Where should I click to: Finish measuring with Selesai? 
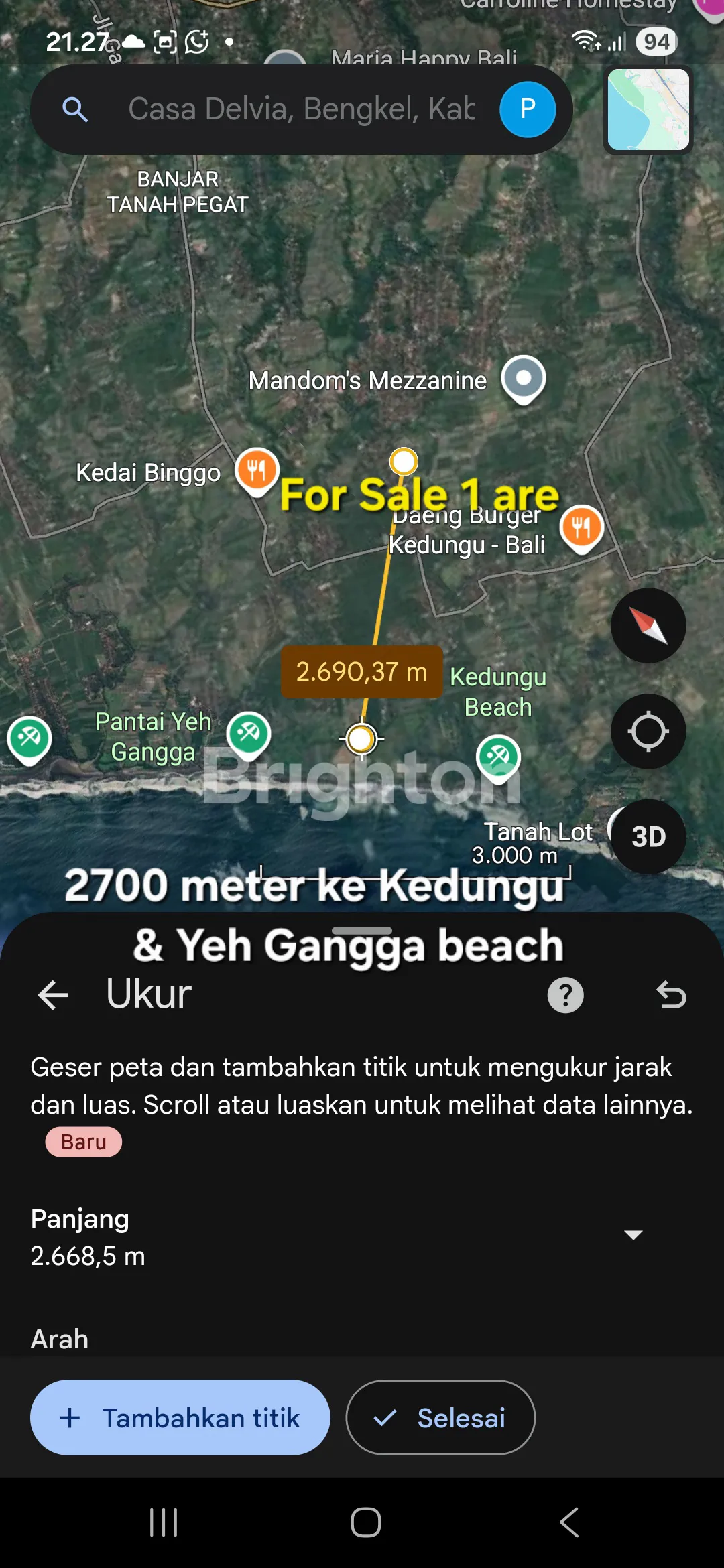click(x=440, y=1417)
